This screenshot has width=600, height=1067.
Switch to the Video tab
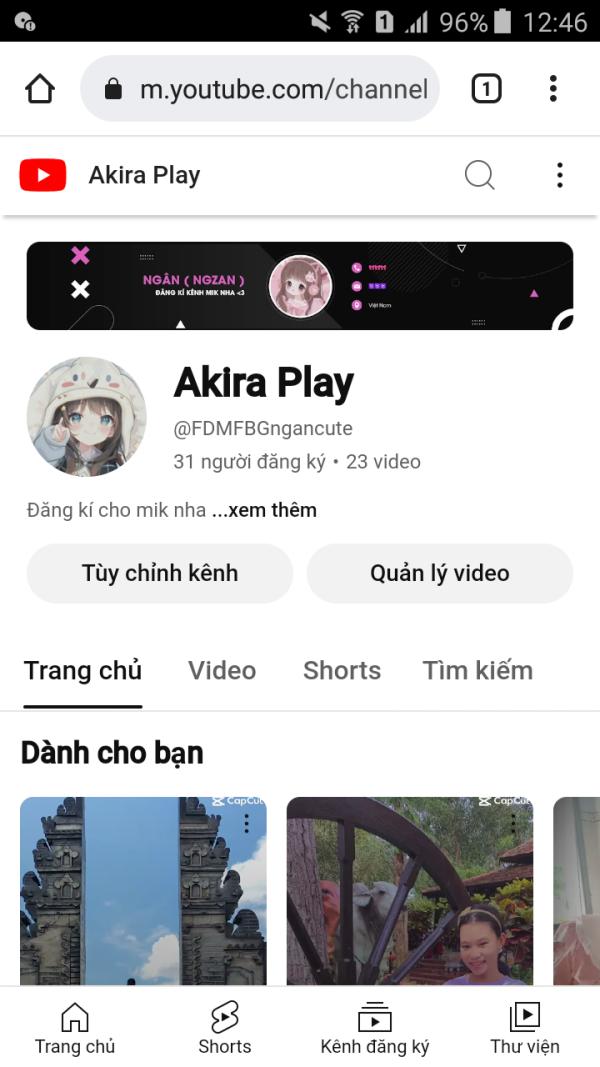pos(222,671)
